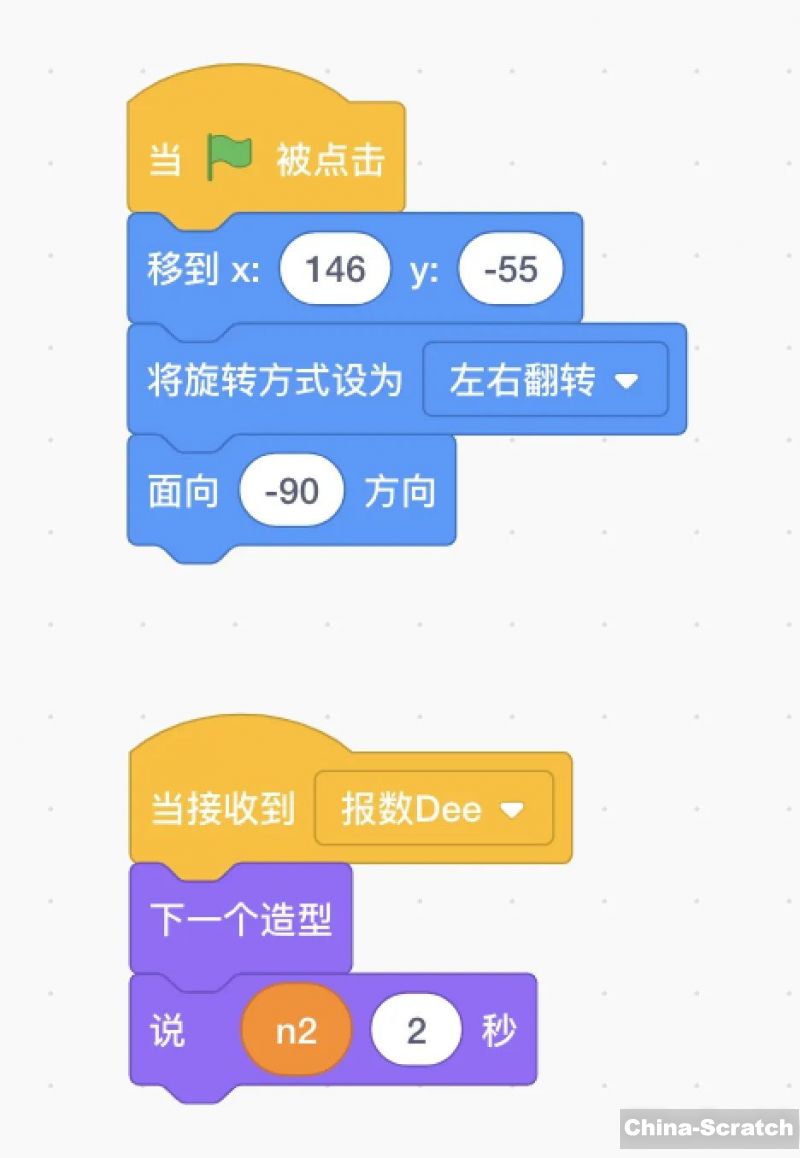Viewport: 800px width, 1158px height.
Task: Edit the 2 seconds field in 说 block
Action: point(416,1031)
